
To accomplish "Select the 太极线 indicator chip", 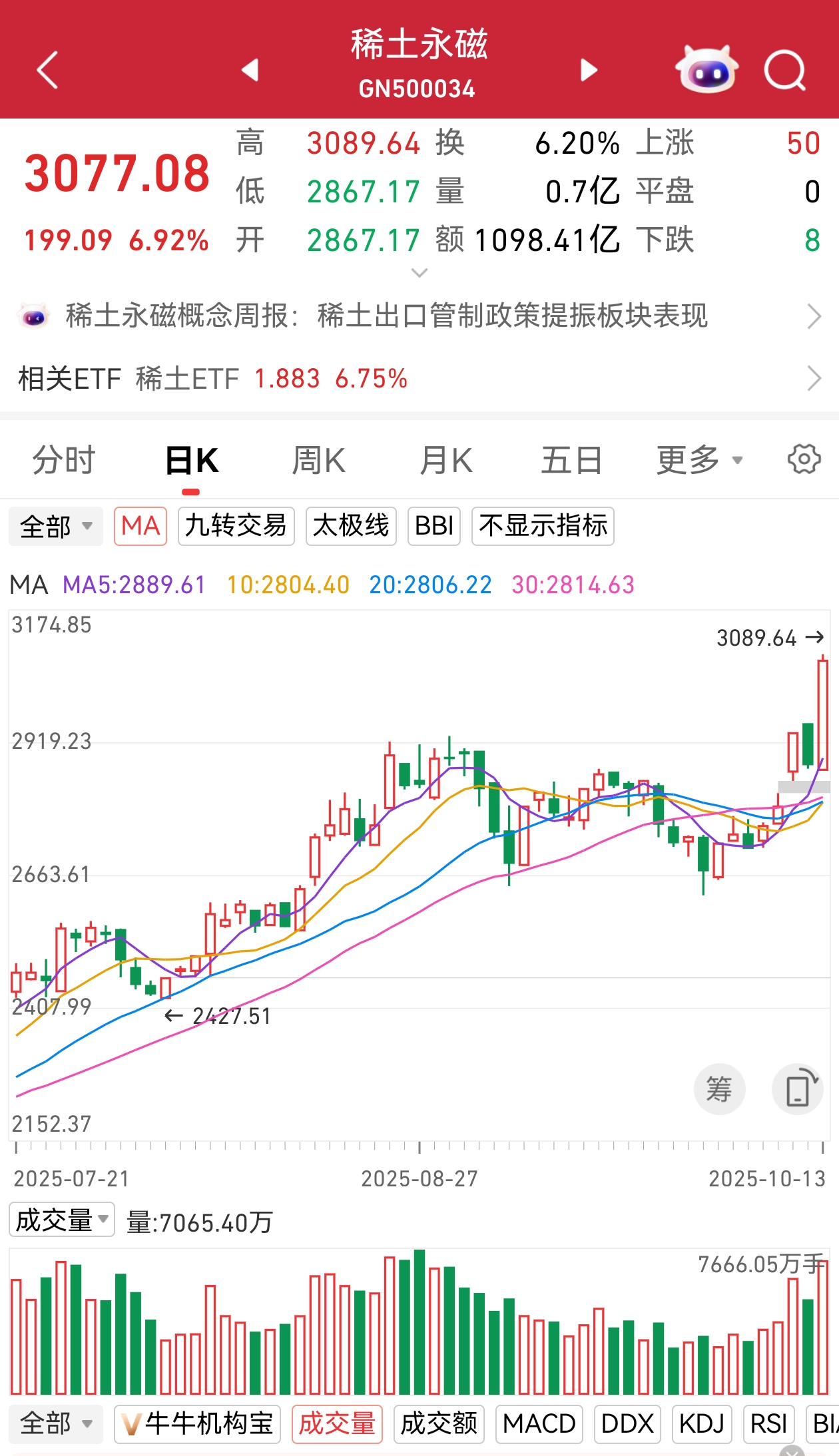I will tap(351, 526).
